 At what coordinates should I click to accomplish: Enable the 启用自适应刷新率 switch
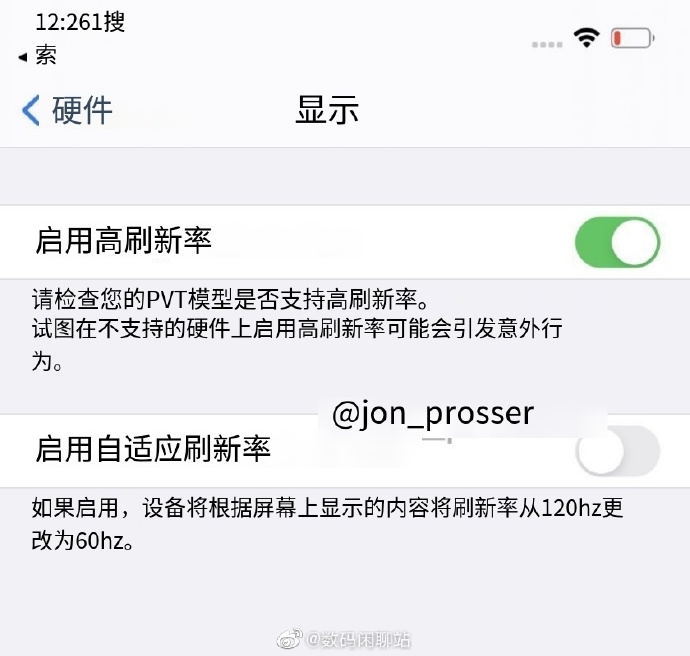pyautogui.click(x=617, y=451)
